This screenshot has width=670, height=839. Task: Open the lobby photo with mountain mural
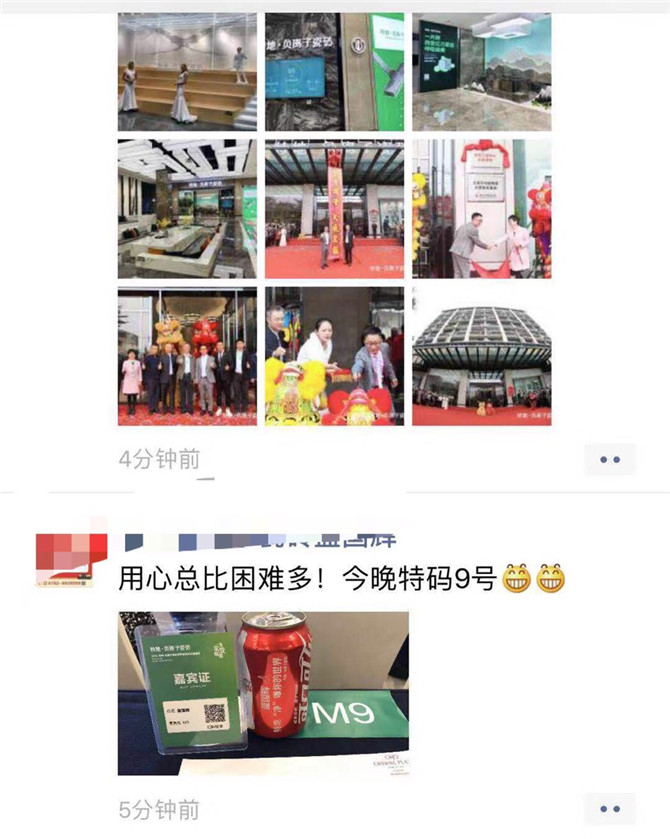click(x=481, y=72)
